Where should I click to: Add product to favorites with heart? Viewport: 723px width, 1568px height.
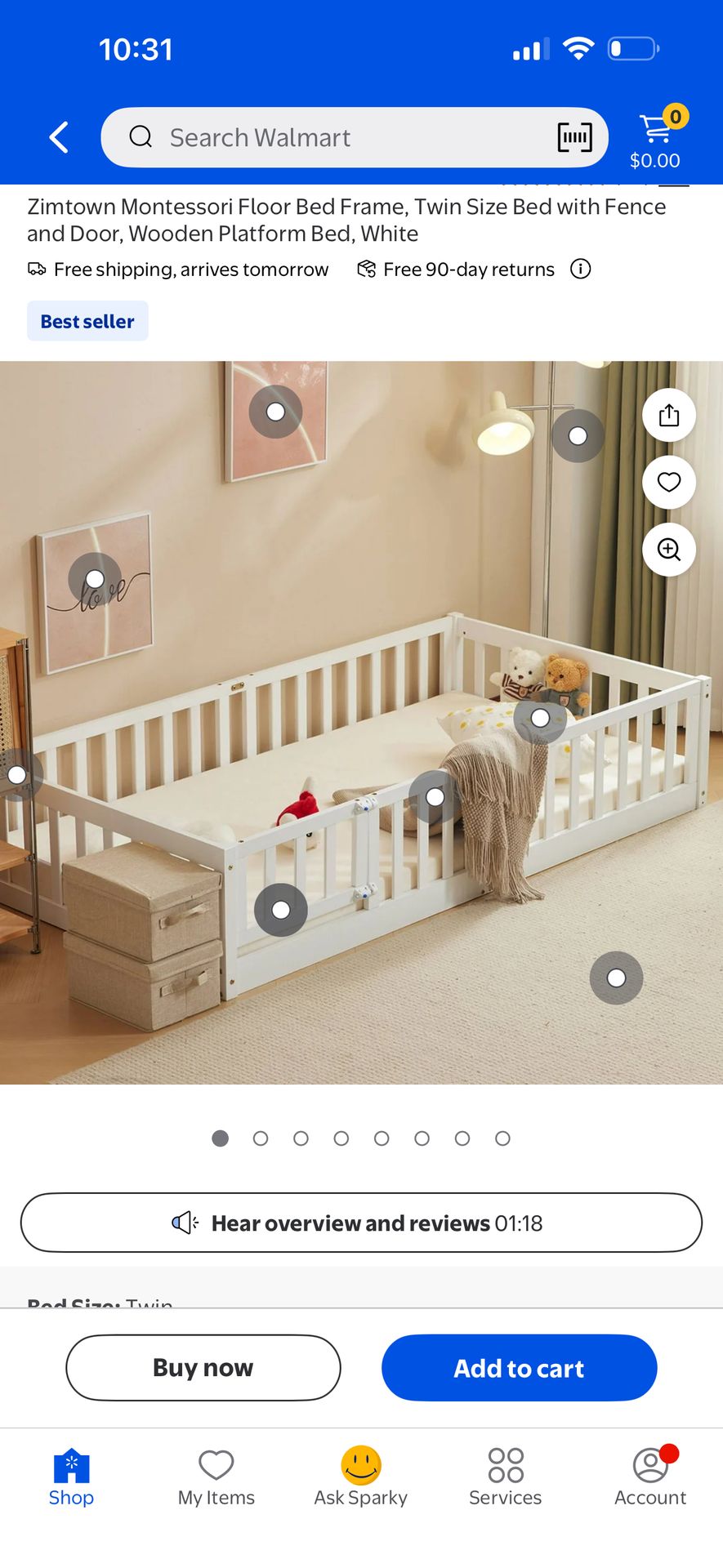[x=669, y=483]
